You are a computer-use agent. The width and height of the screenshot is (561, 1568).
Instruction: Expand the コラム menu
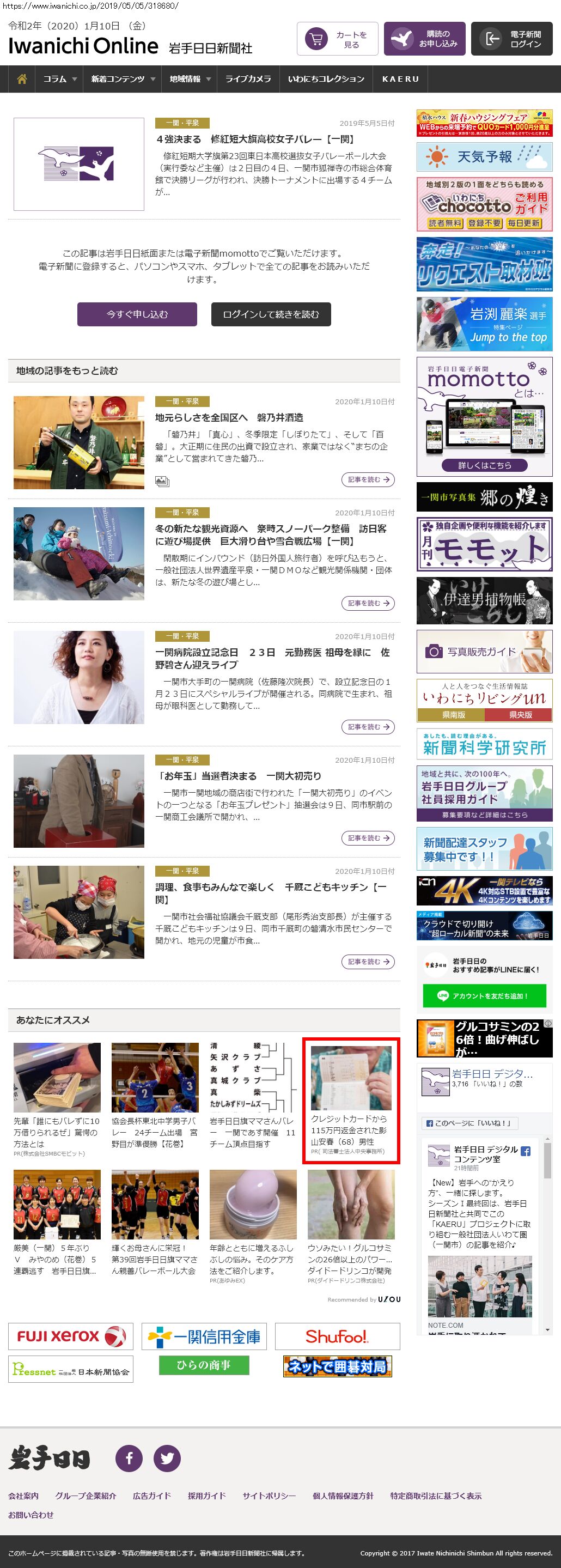tap(59, 79)
